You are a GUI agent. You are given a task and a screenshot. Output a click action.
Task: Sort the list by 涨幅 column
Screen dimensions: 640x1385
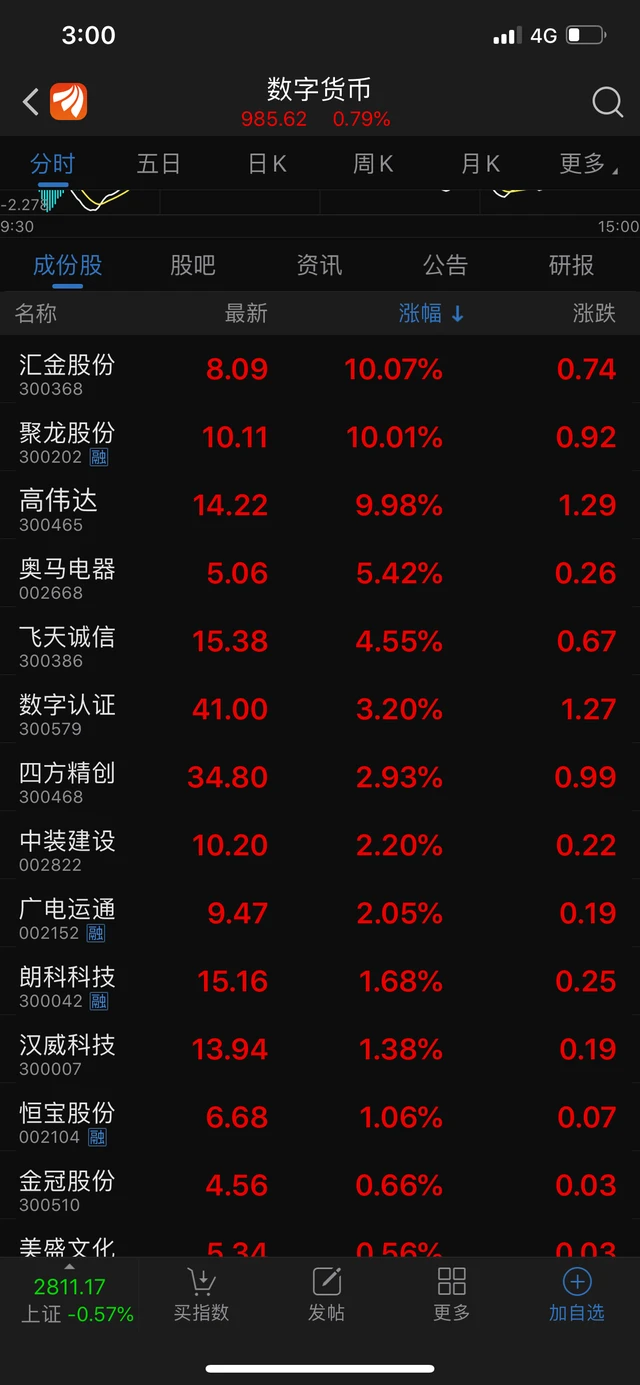pyautogui.click(x=431, y=313)
